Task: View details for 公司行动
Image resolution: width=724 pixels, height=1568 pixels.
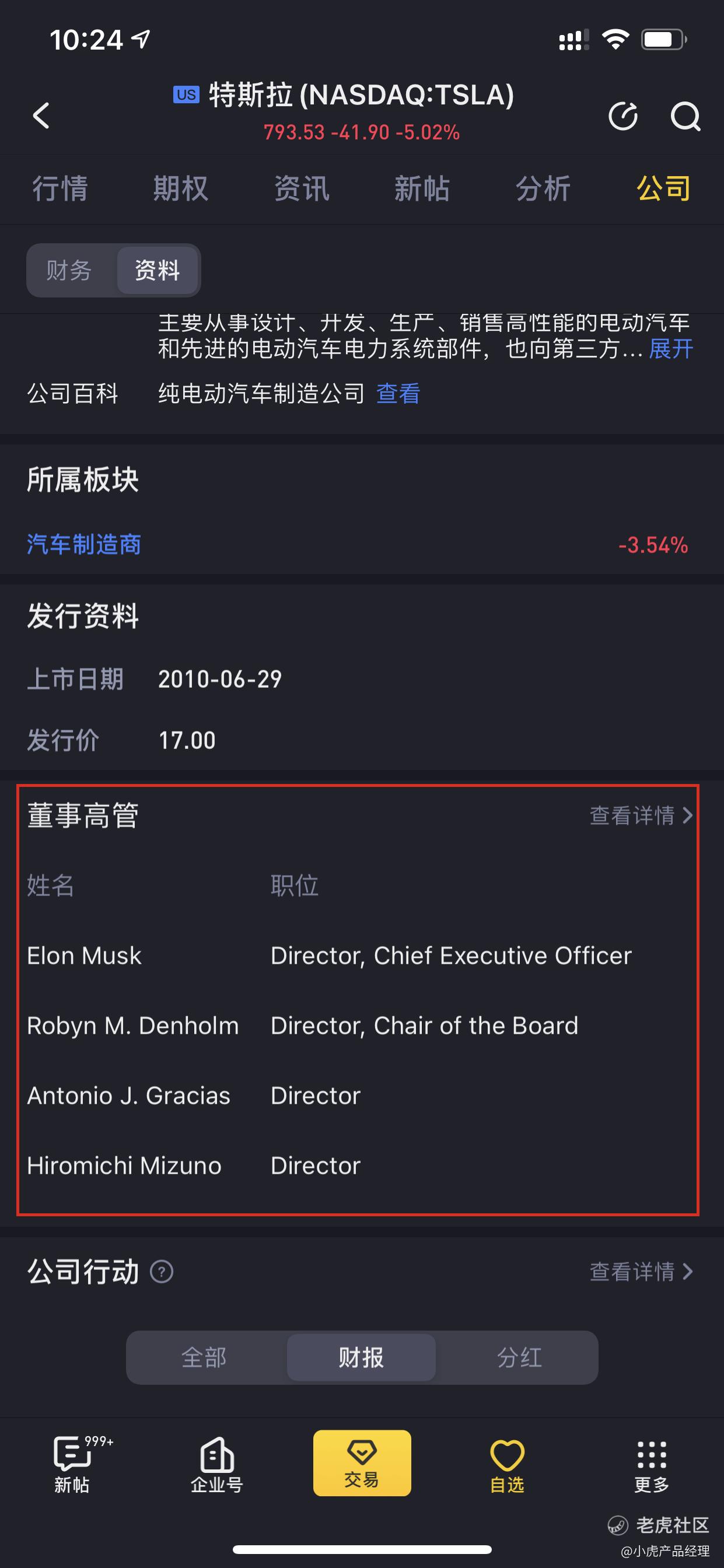Action: click(641, 1272)
